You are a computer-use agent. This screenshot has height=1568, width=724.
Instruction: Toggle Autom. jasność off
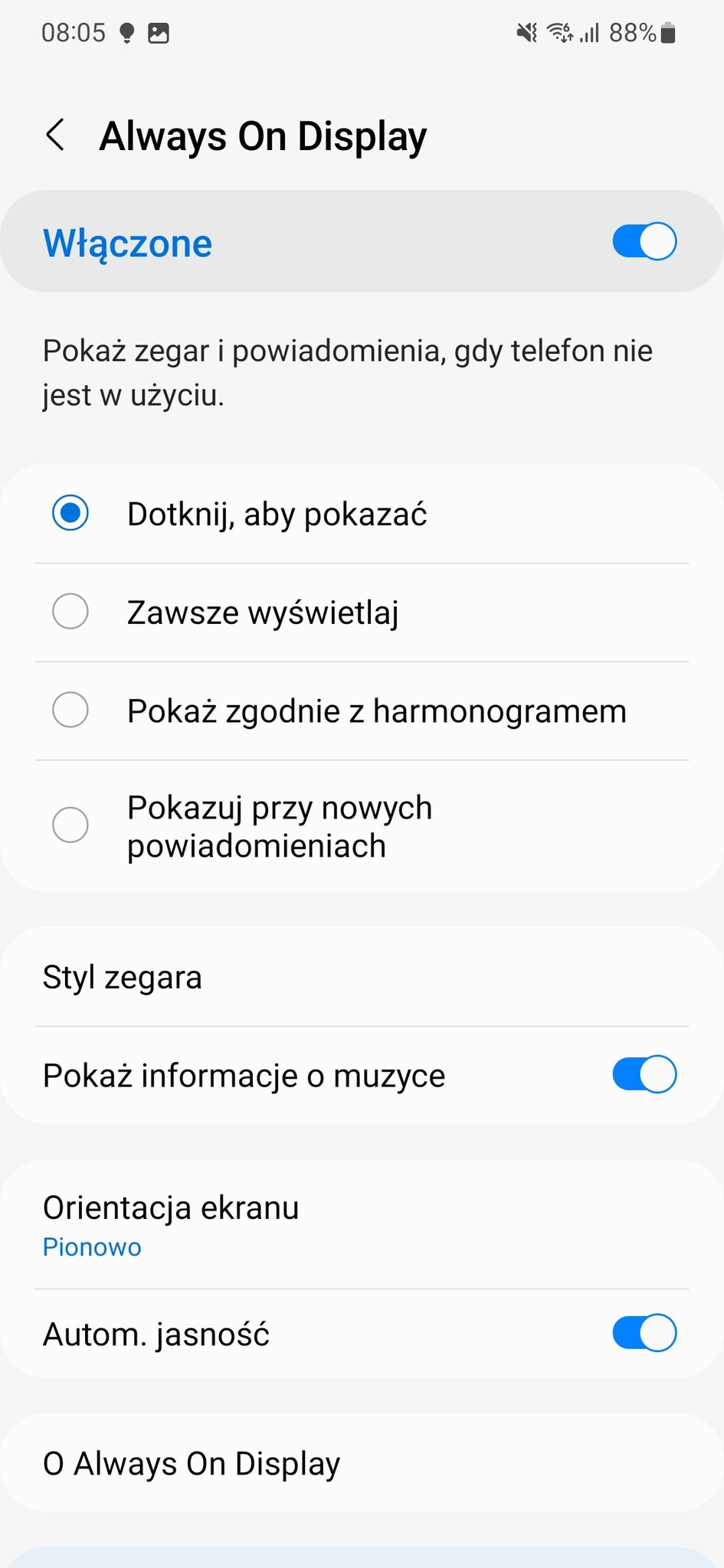pos(644,1333)
